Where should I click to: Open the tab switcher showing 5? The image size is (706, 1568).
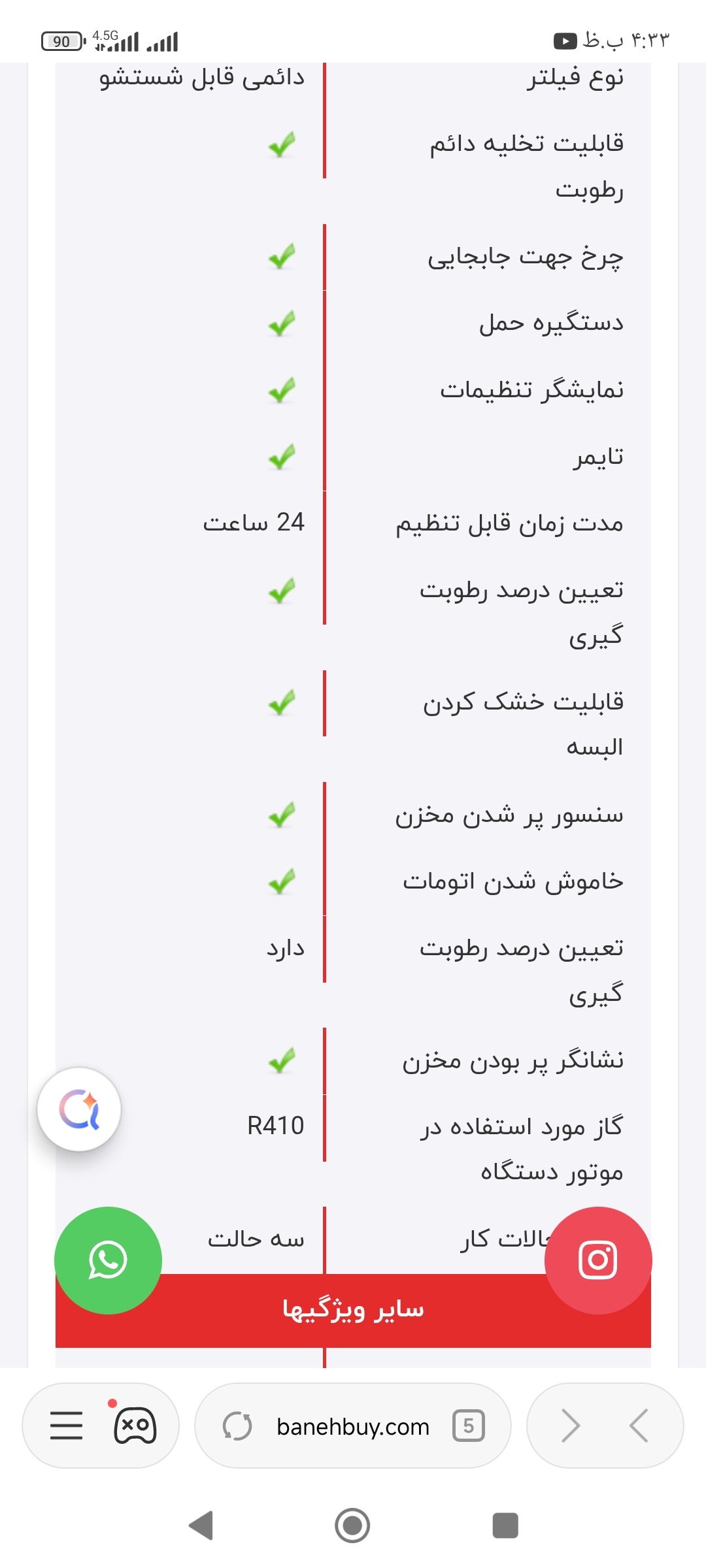469,1426
